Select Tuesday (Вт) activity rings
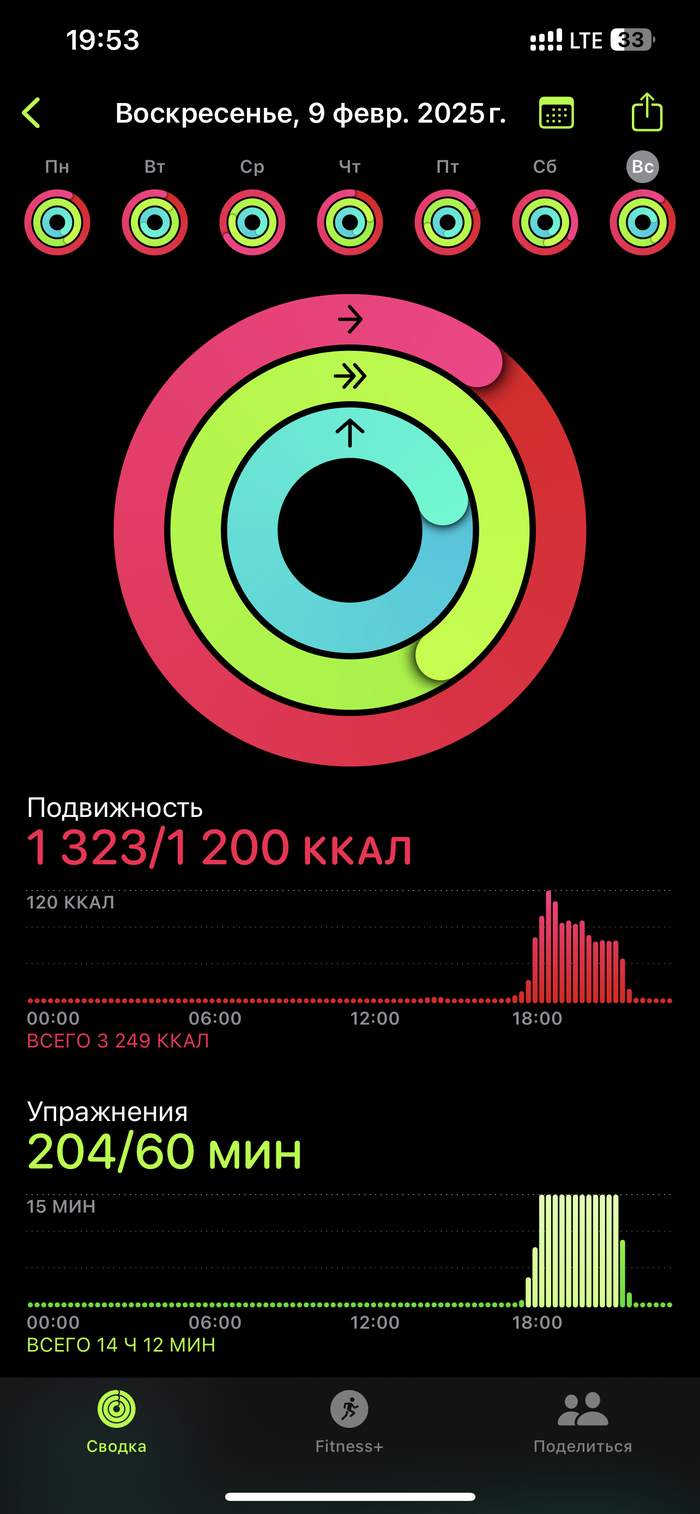The height and width of the screenshot is (1514, 700). [x=155, y=222]
